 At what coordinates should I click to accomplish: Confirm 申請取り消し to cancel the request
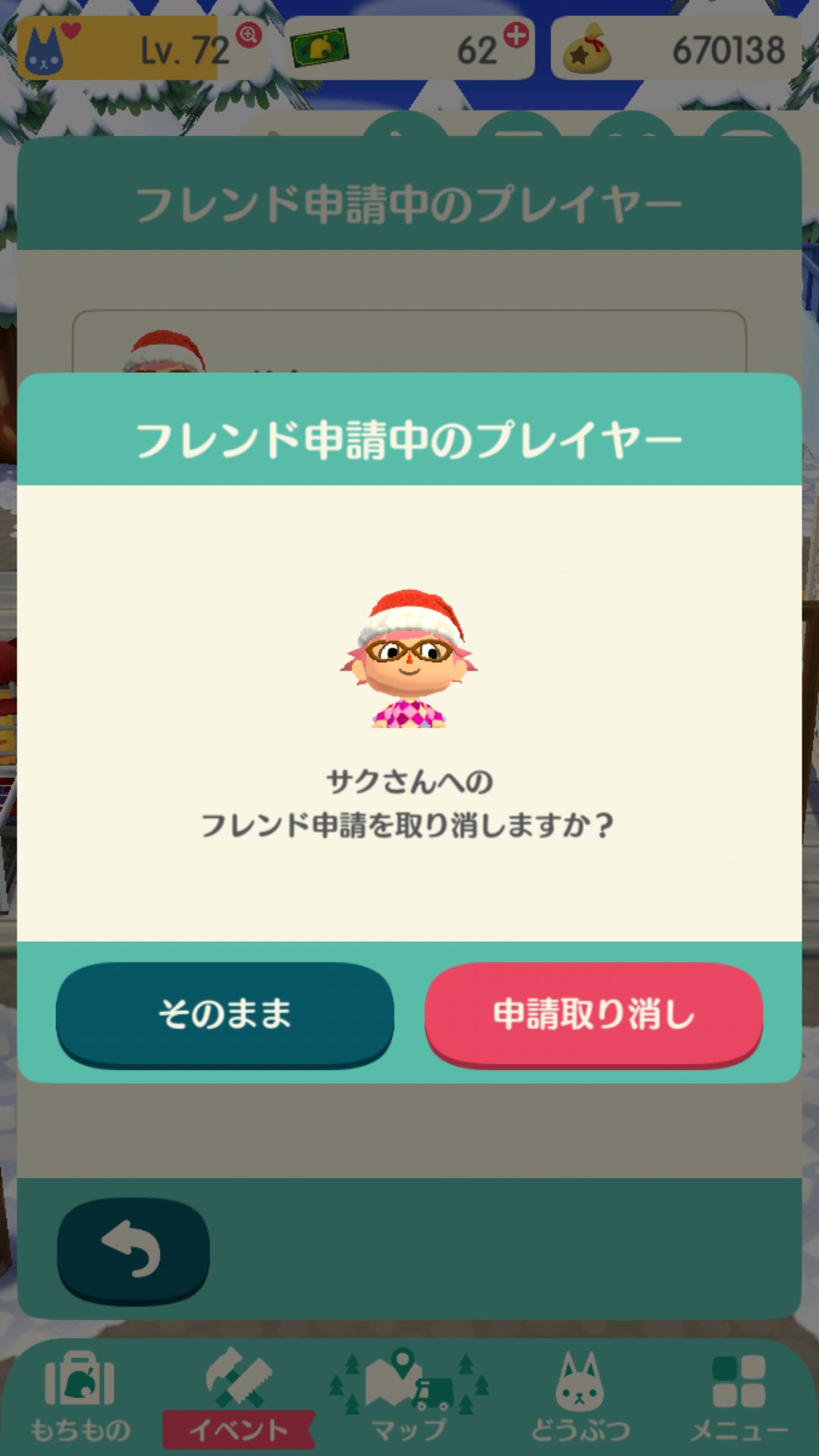click(x=593, y=1013)
